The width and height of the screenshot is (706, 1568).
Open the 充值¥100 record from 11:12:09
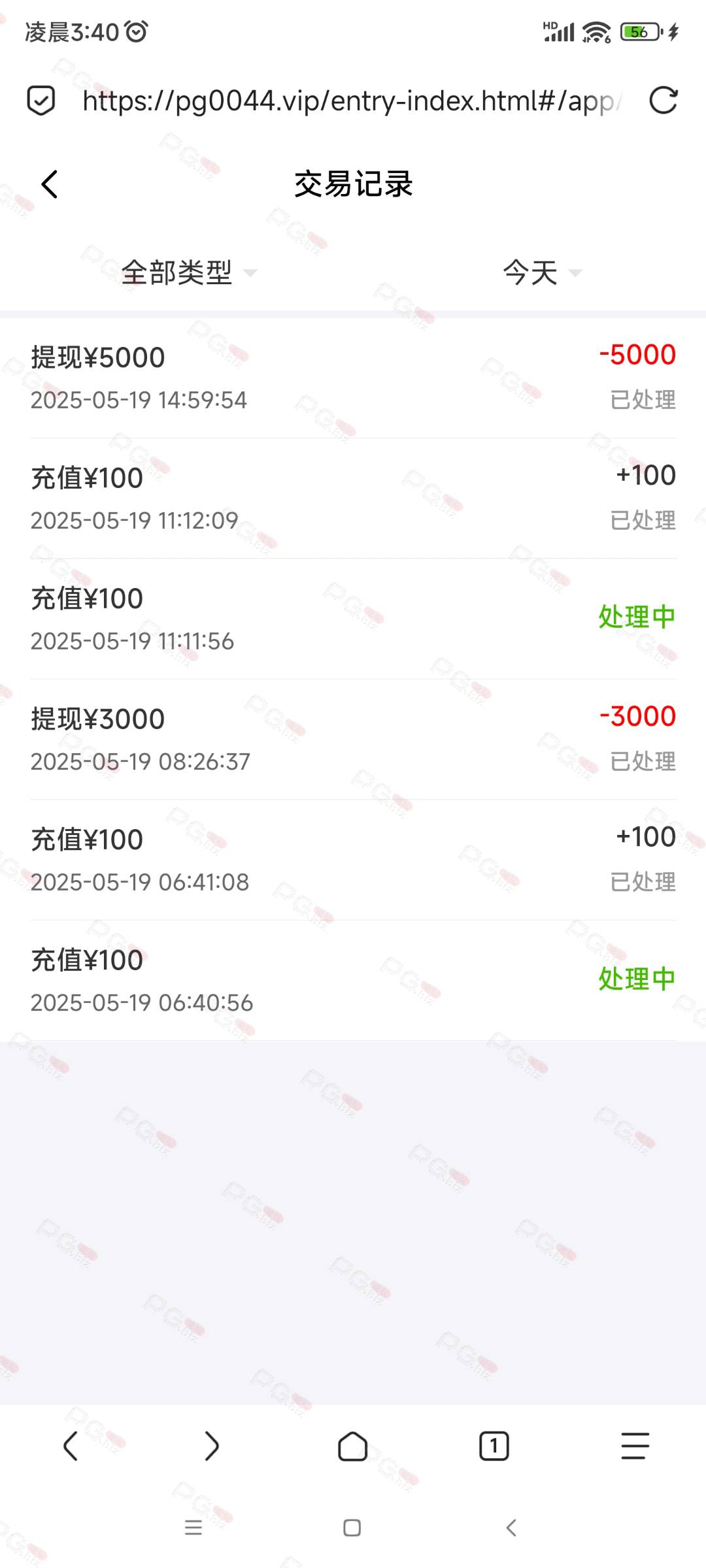point(353,498)
